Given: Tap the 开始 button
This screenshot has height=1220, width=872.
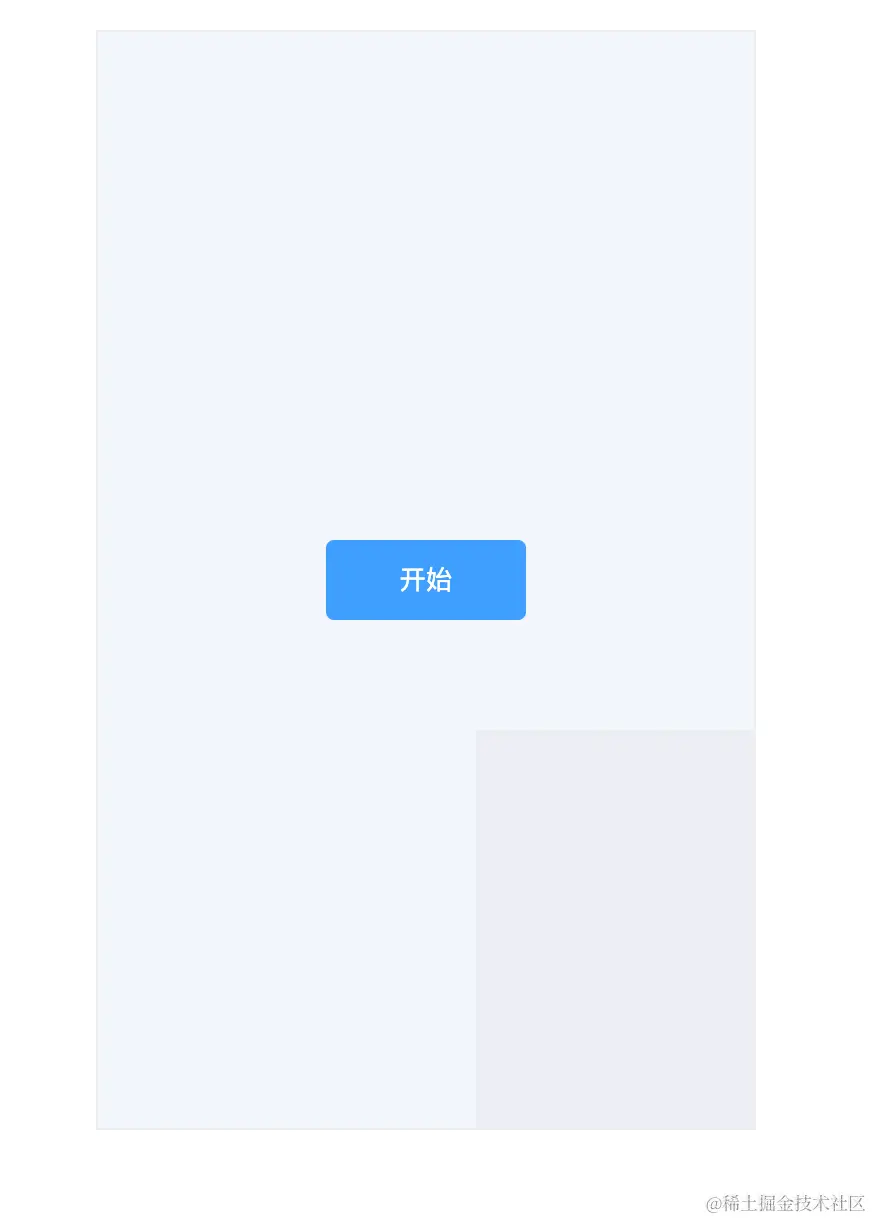Looking at the screenshot, I should (x=426, y=580).
